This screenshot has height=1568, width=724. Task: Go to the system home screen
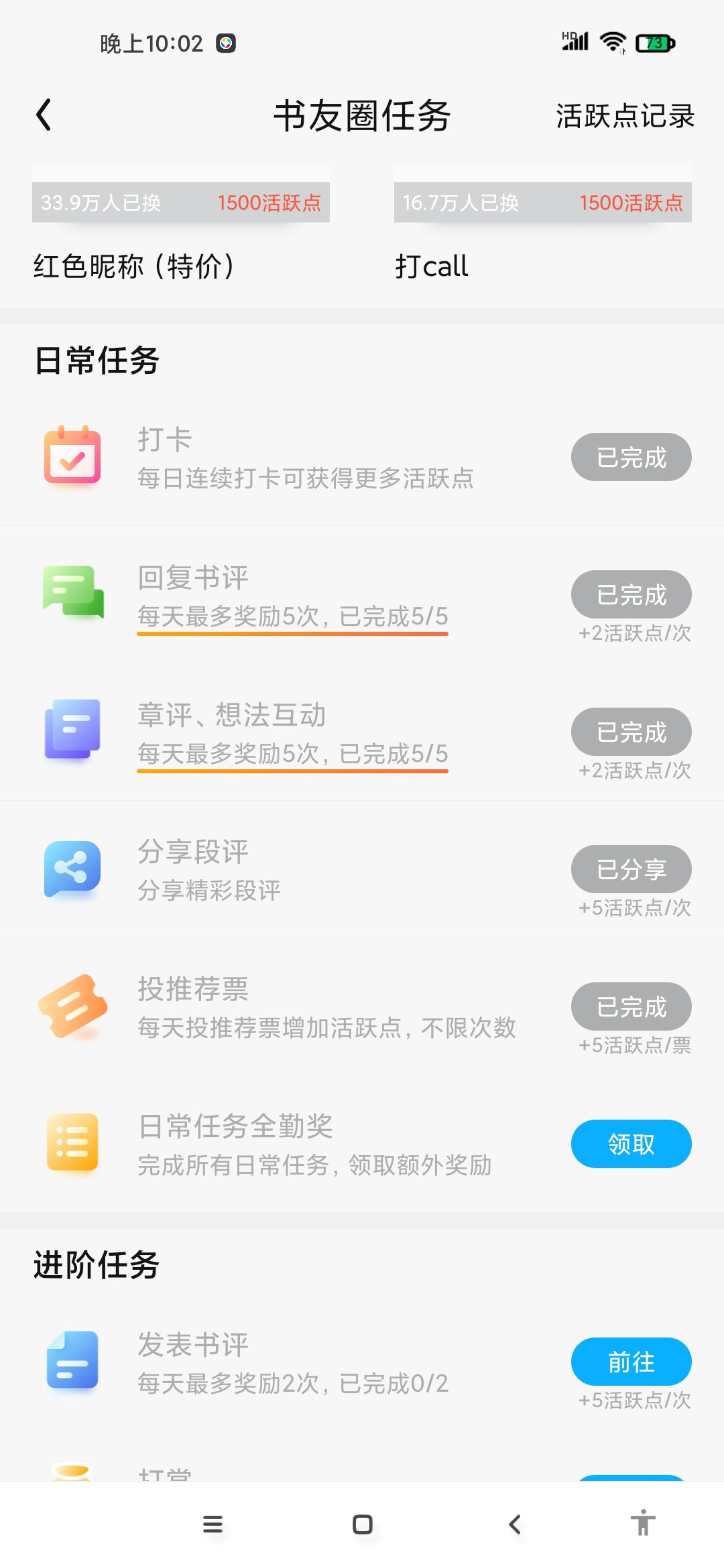click(363, 1524)
